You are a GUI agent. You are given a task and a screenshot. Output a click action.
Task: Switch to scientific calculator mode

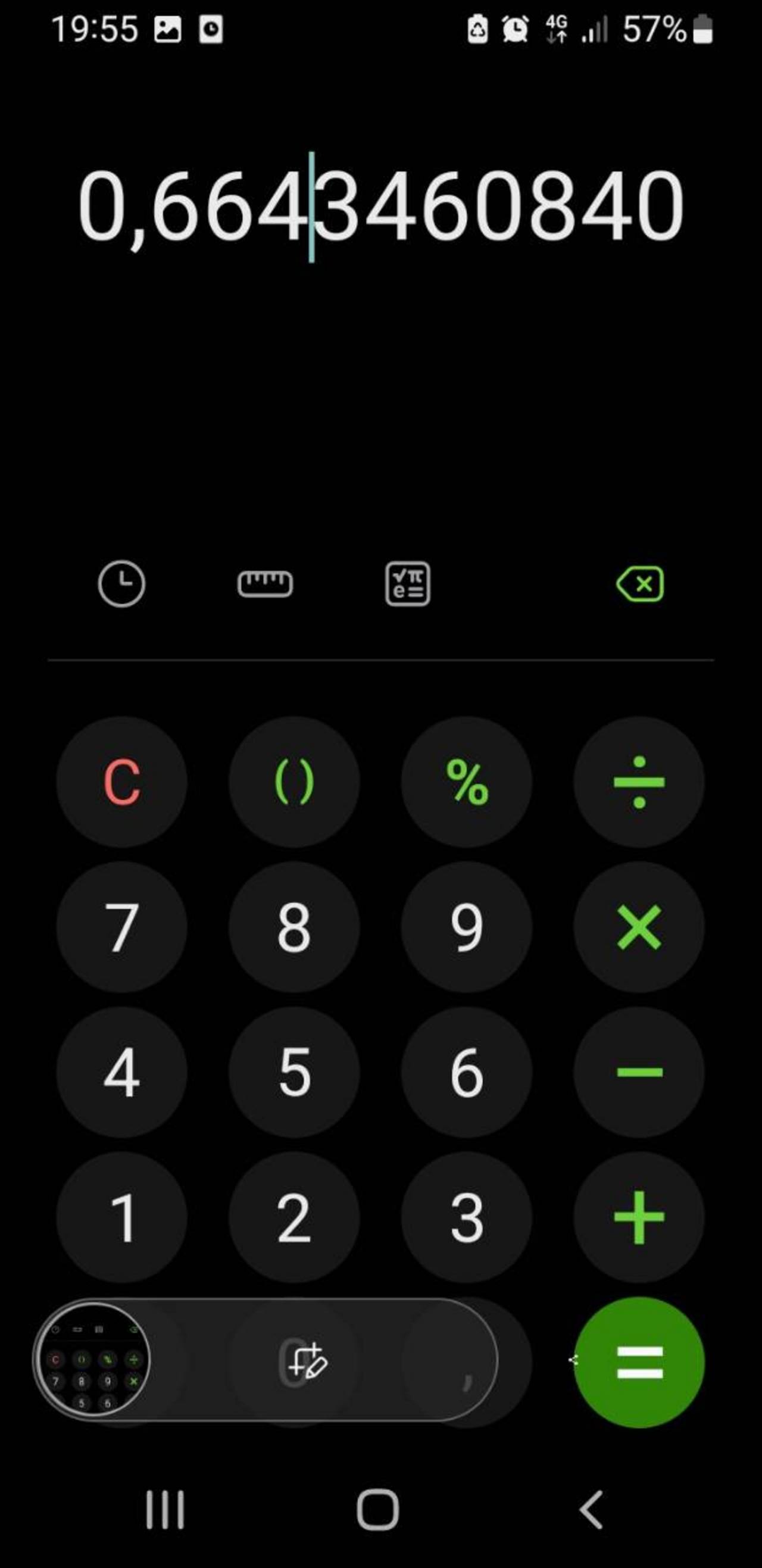point(408,584)
